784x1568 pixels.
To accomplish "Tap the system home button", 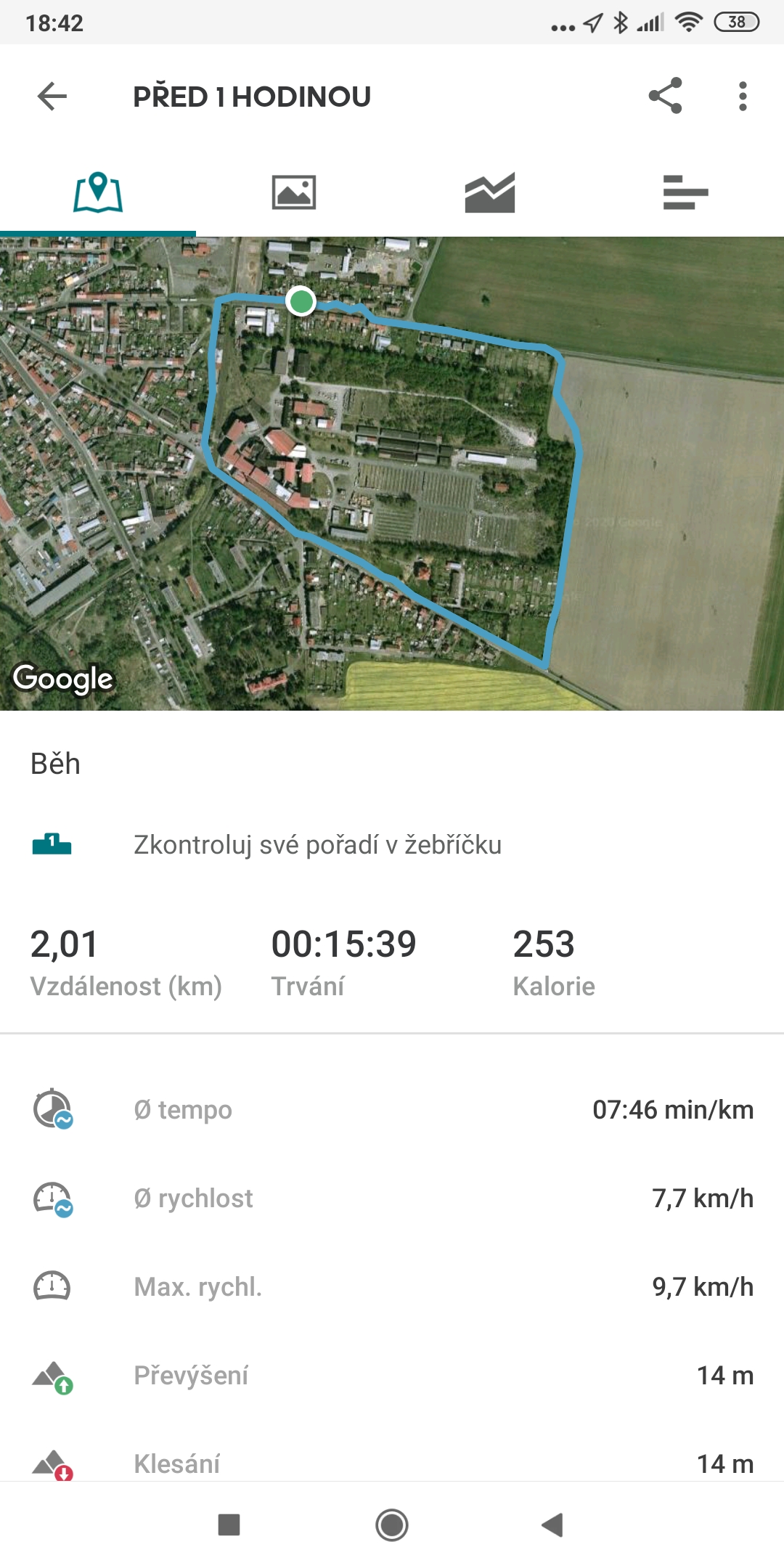I will click(392, 1524).
